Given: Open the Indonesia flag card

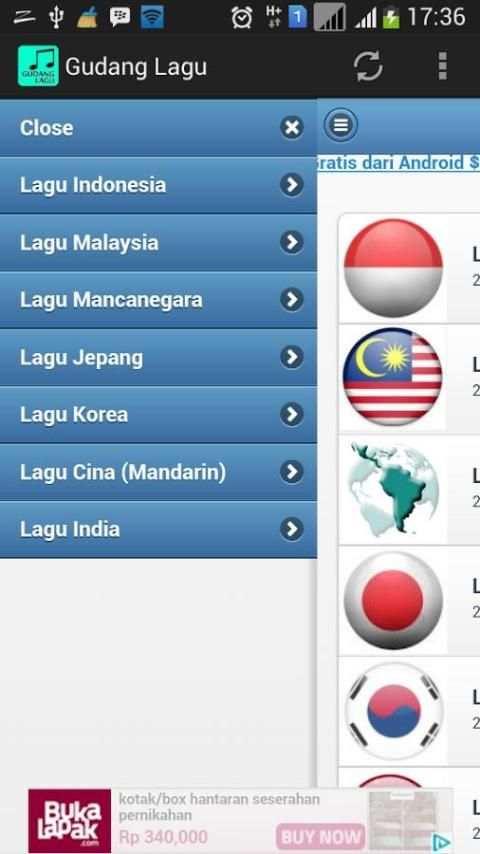Looking at the screenshot, I should point(409,269).
